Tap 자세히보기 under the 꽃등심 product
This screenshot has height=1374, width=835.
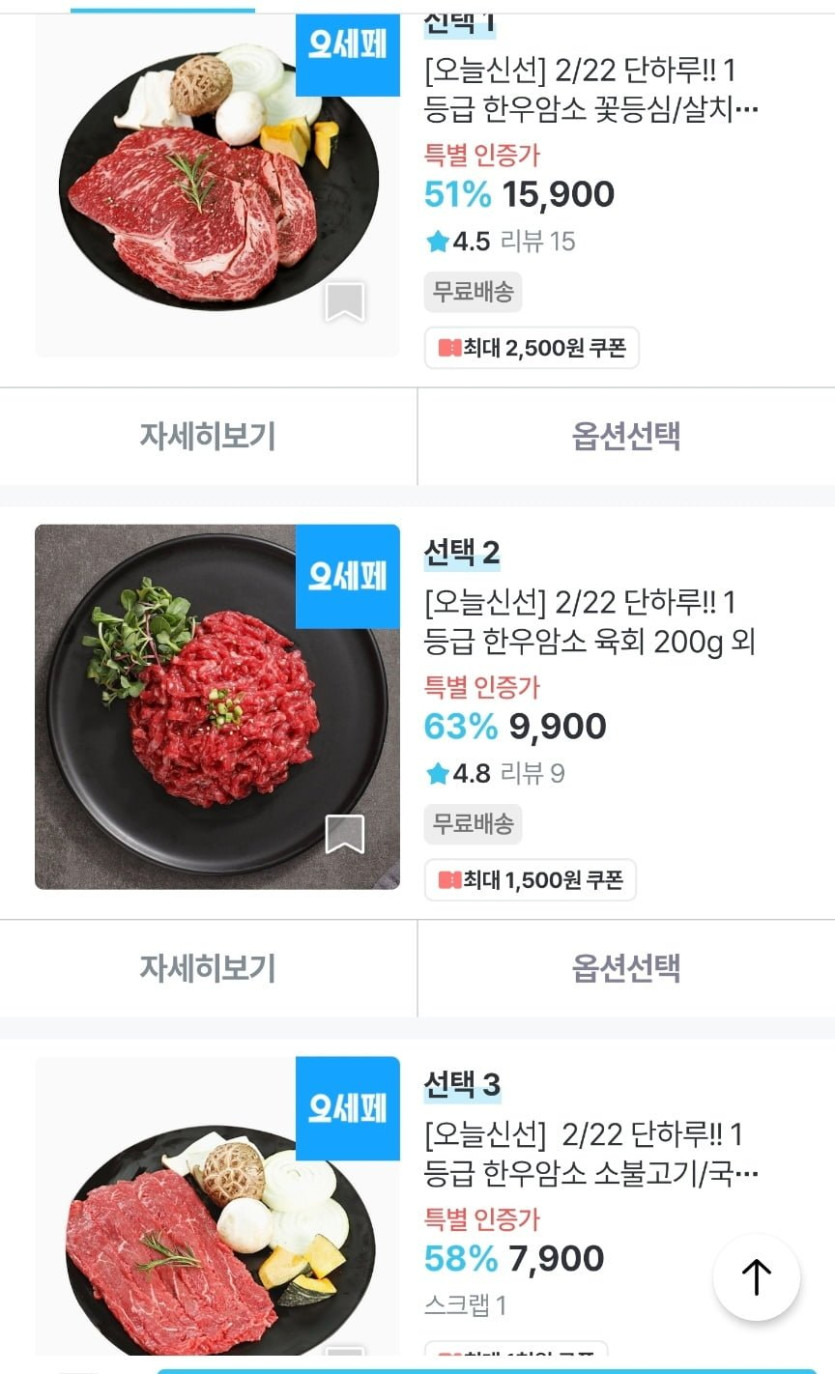[207, 437]
